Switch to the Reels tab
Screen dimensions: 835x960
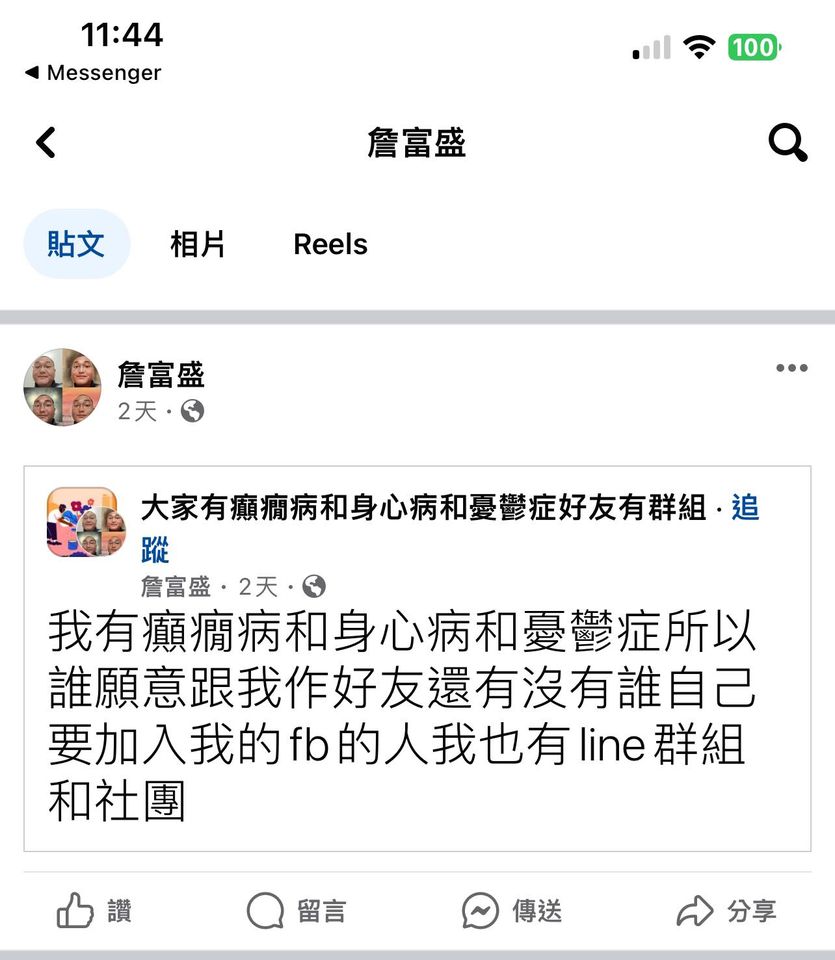click(x=330, y=244)
